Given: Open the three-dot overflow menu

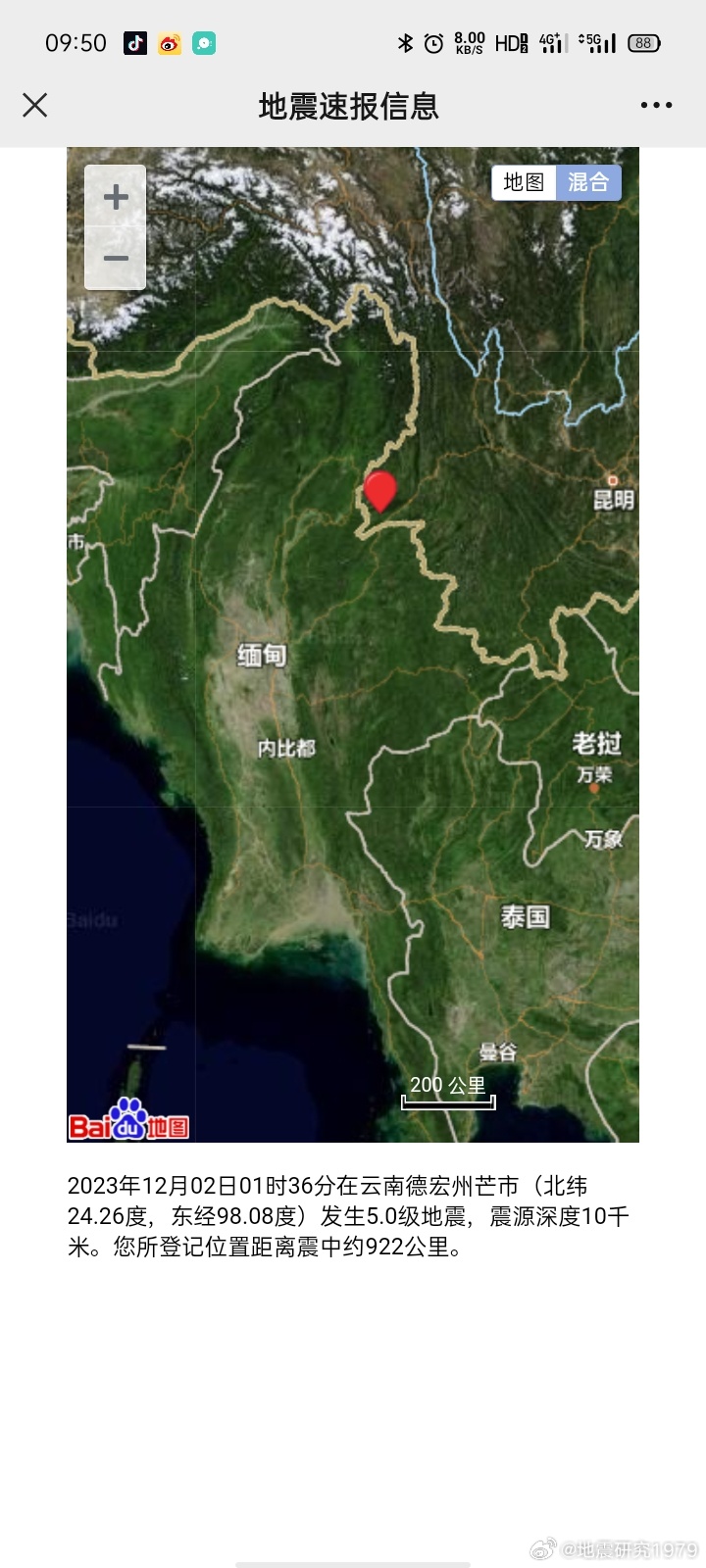Looking at the screenshot, I should coord(656,105).
